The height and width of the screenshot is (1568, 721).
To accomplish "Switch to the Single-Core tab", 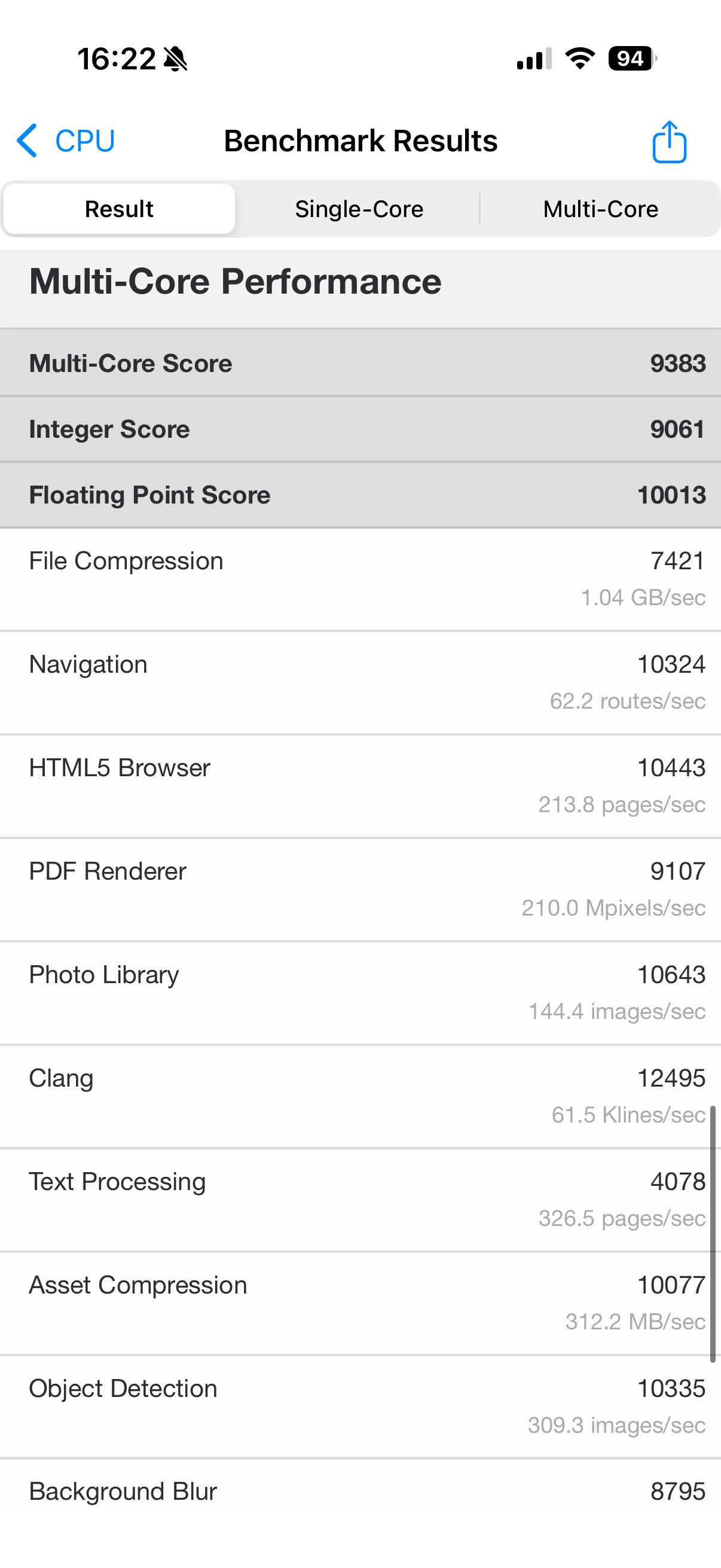I will (359, 209).
